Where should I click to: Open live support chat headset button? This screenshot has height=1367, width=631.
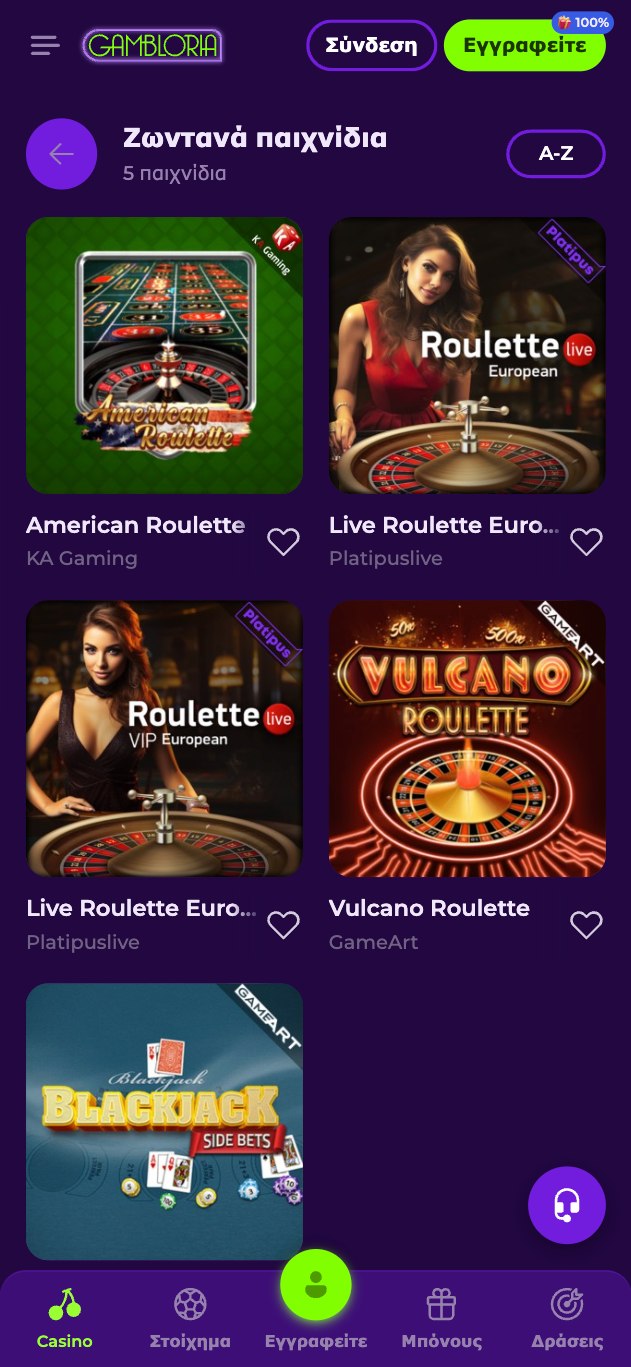567,1205
